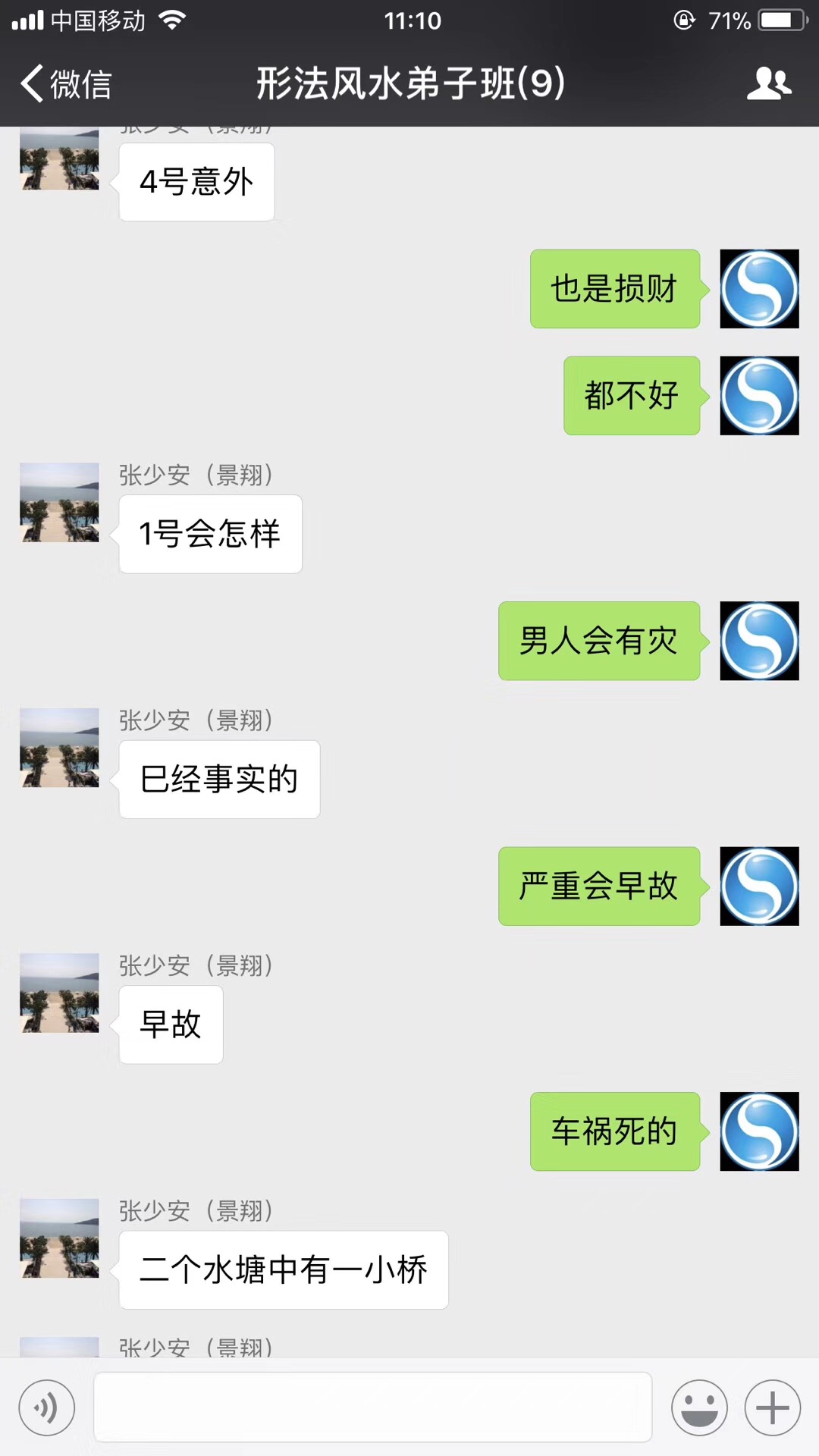Image resolution: width=819 pixels, height=1456 pixels.
Task: Open the emoji sticker panel
Action: coord(699,1408)
